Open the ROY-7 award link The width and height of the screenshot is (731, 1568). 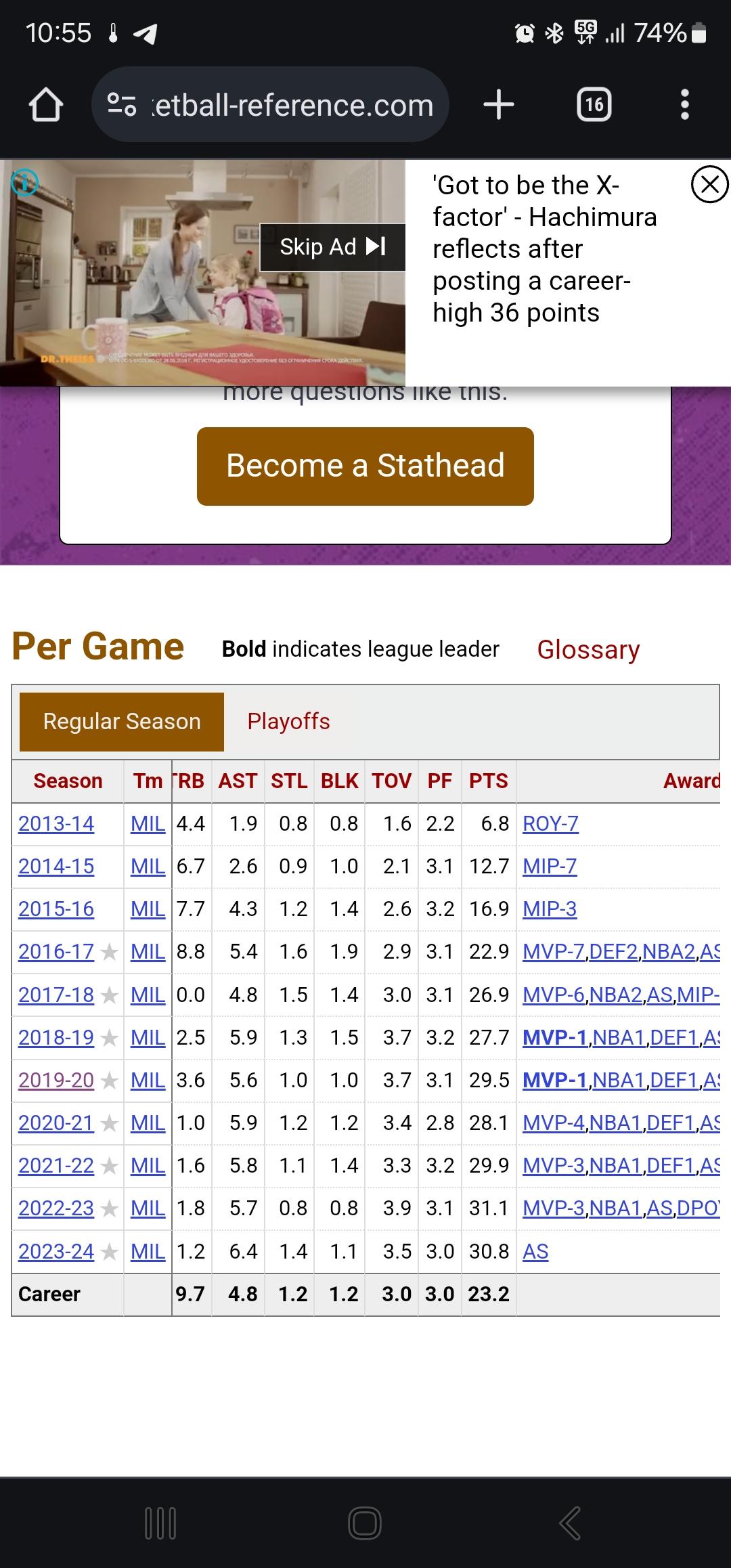[550, 824]
